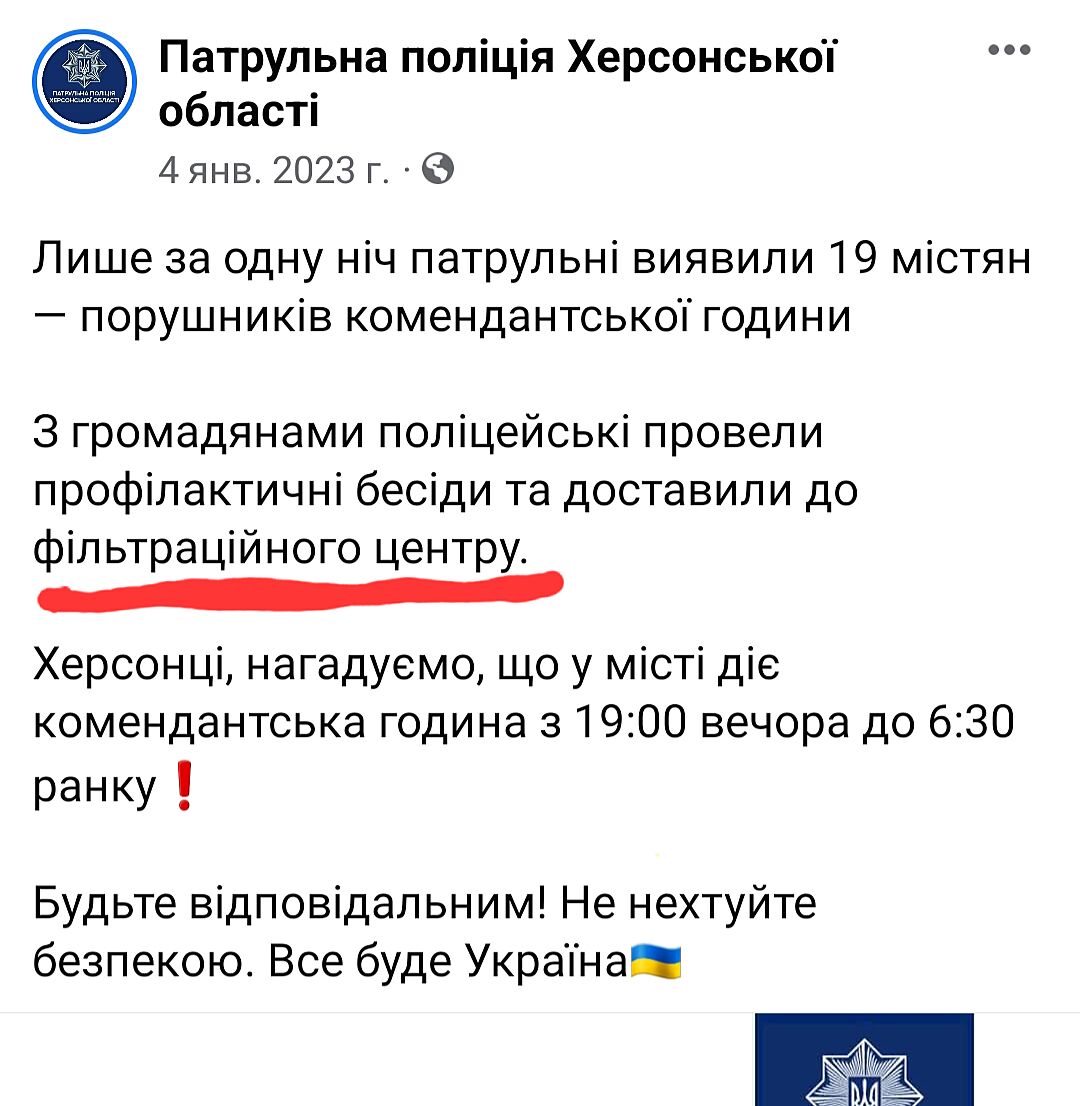Open the attached police badge image
This screenshot has height=1106, width=1080.
[x=864, y=1060]
